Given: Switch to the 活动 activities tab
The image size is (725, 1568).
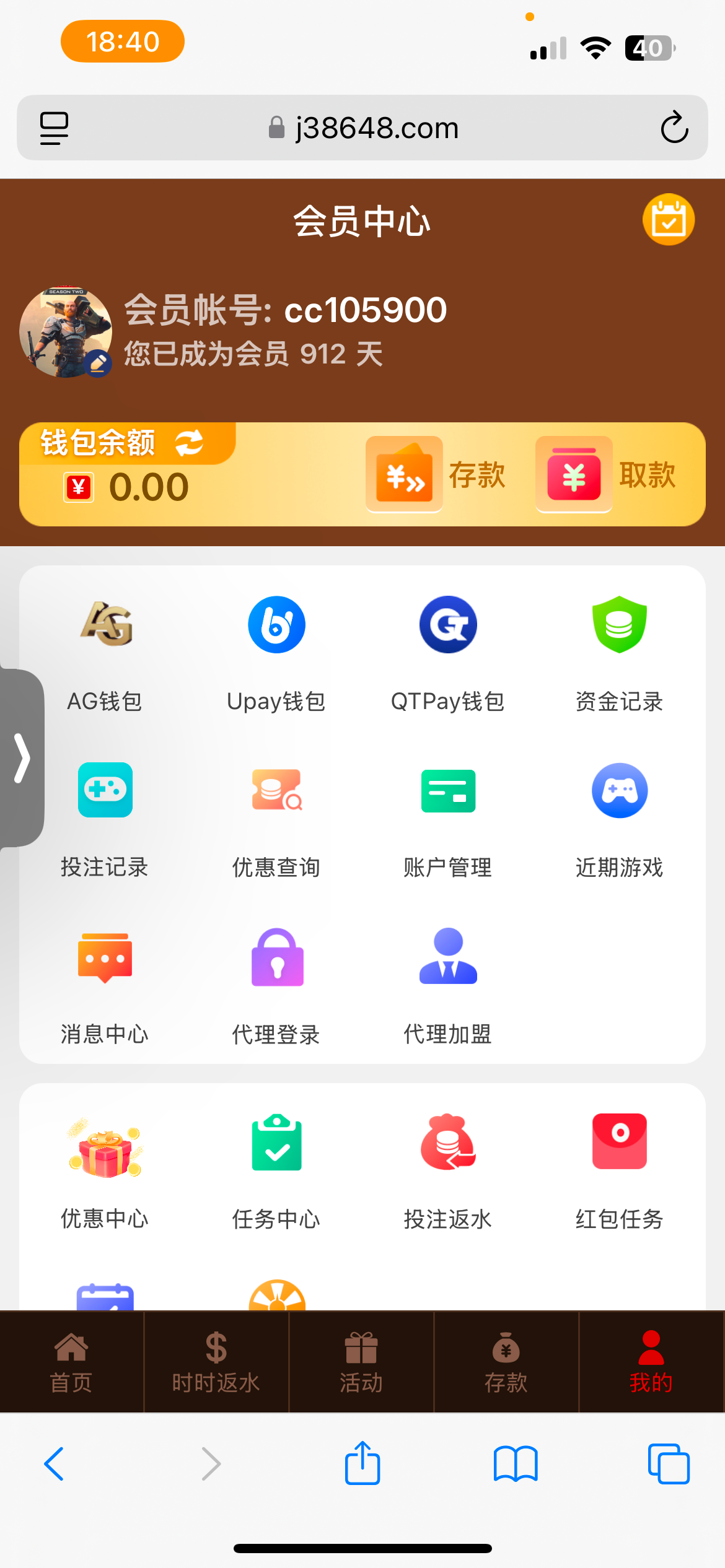Looking at the screenshot, I should pyautogui.click(x=361, y=1362).
